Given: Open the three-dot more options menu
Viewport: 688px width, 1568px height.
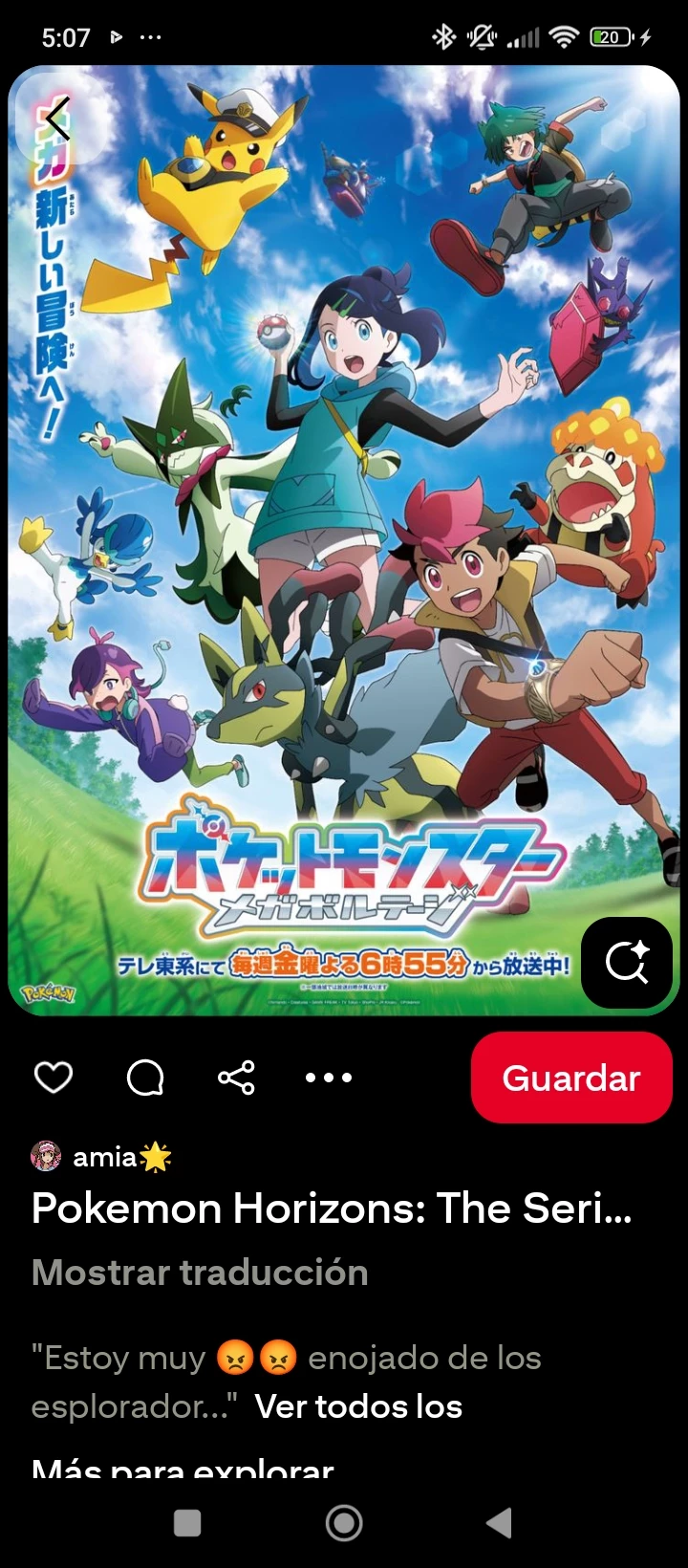Looking at the screenshot, I should [329, 1078].
